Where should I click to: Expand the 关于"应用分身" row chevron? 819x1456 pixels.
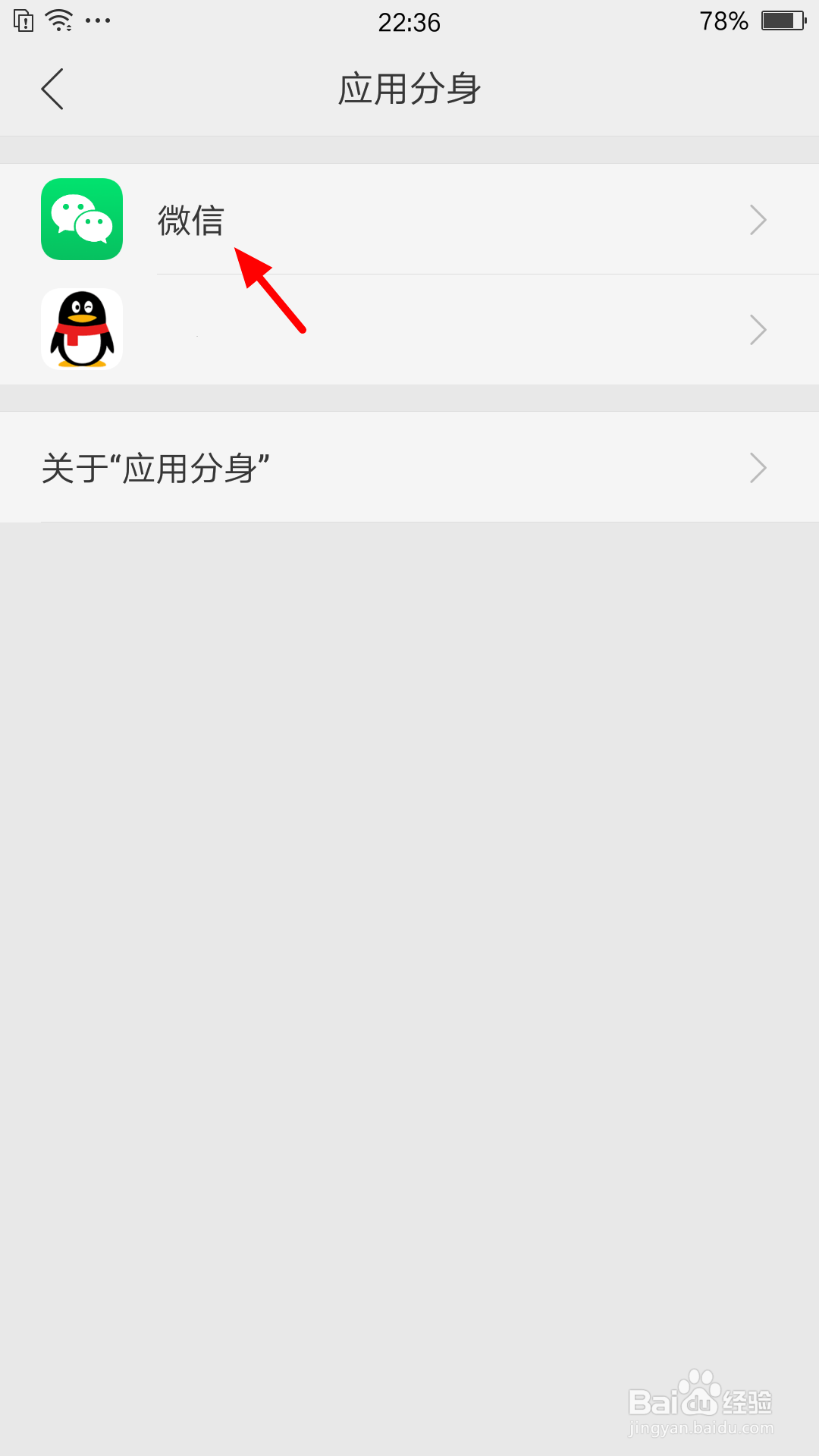pos(758,468)
